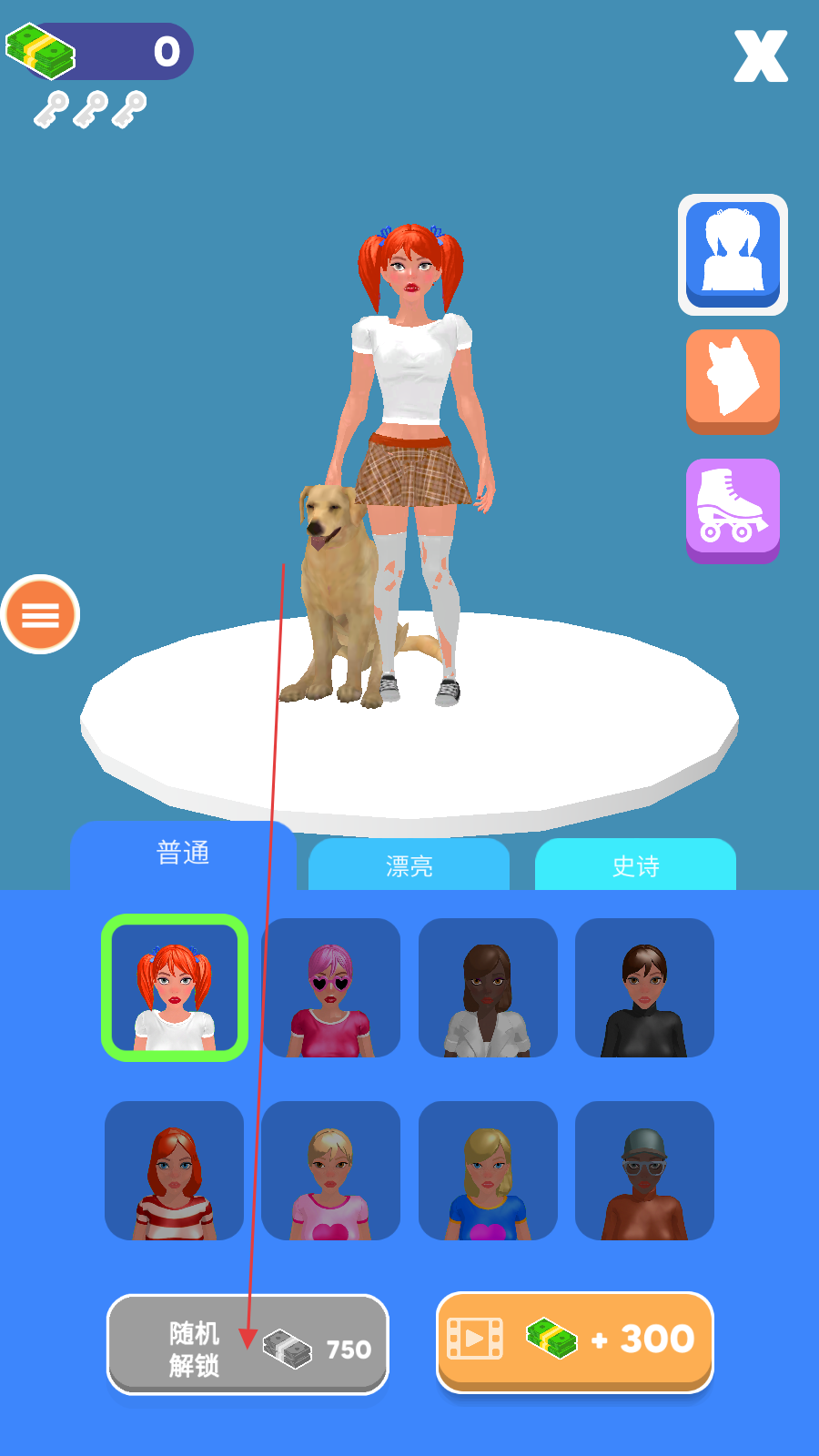
Task: Close the character shop with the X
Action: tap(761, 56)
